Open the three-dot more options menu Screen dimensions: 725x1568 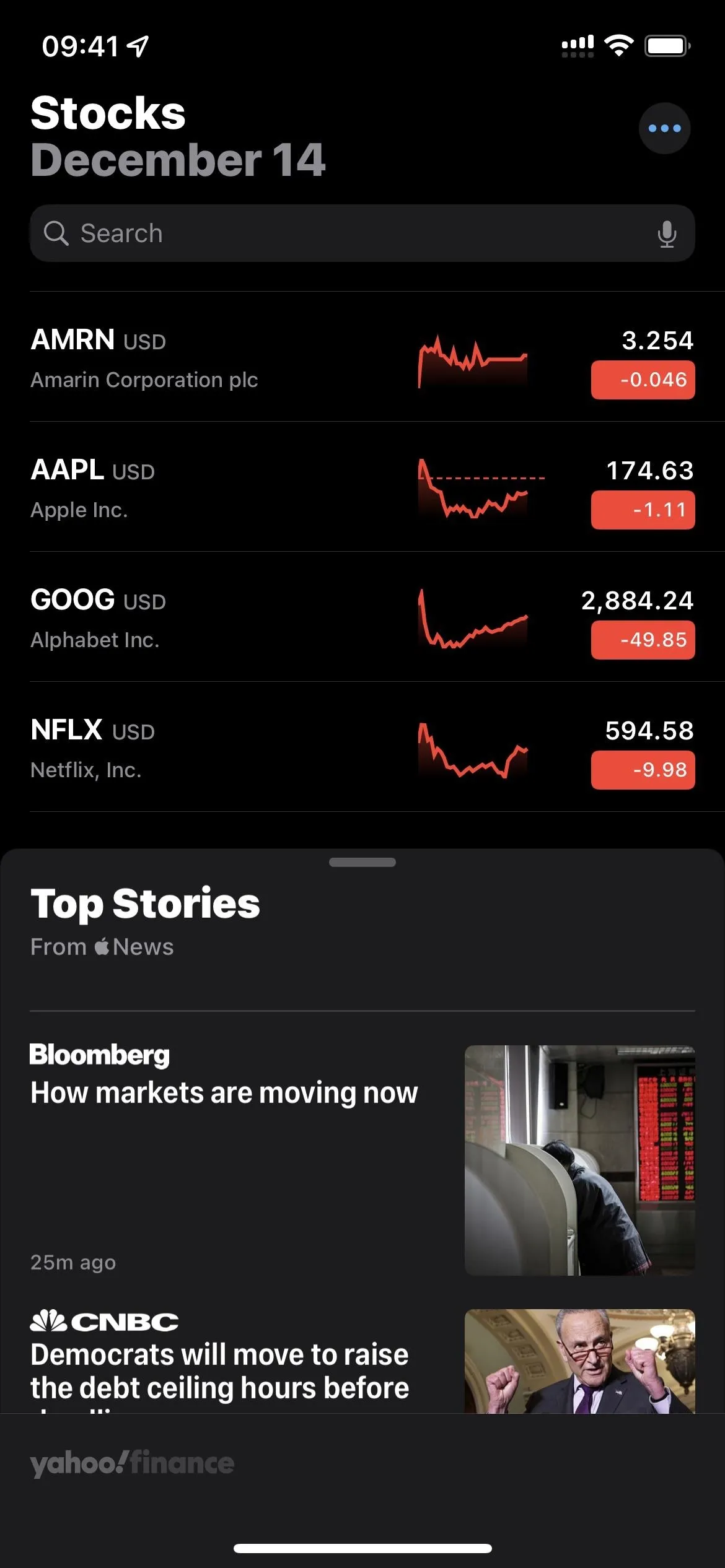point(664,128)
